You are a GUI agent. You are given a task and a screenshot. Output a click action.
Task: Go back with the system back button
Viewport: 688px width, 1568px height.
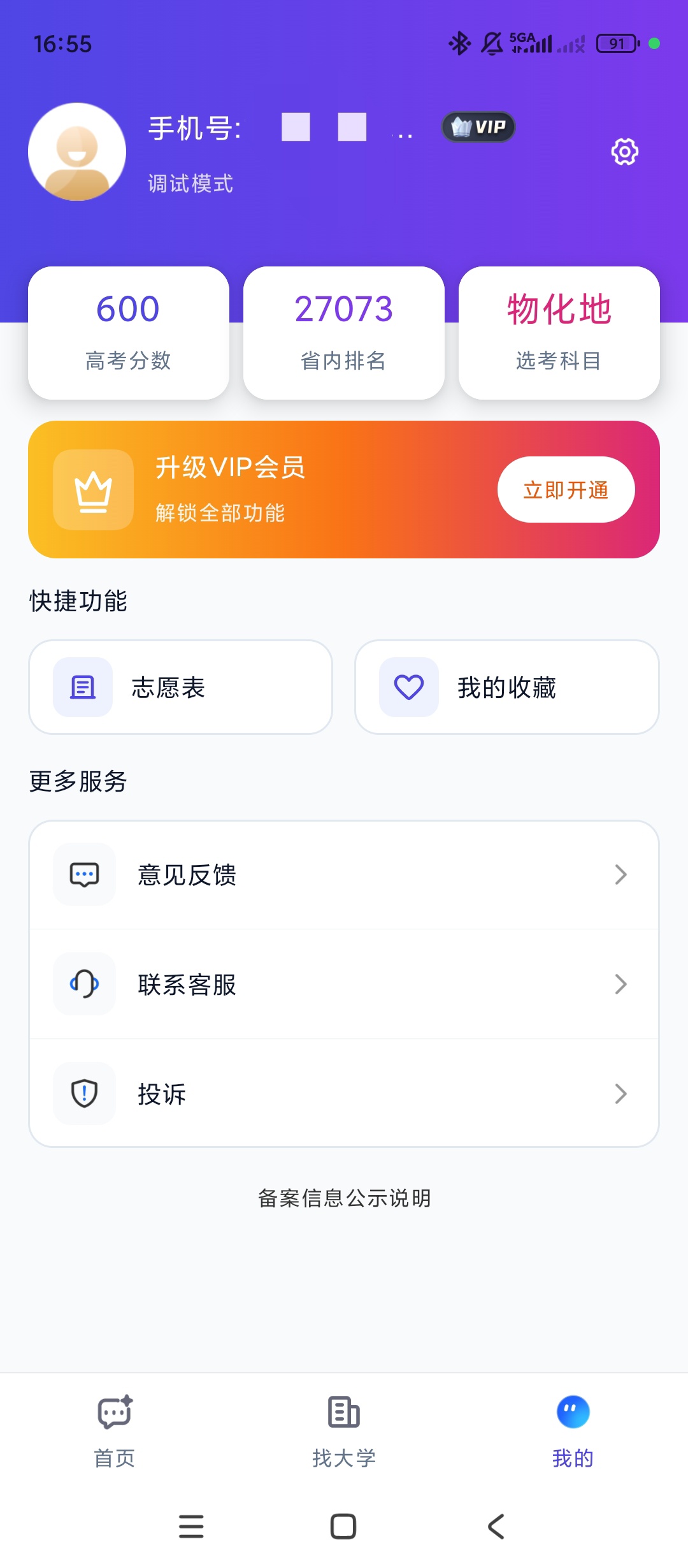coord(496,1527)
